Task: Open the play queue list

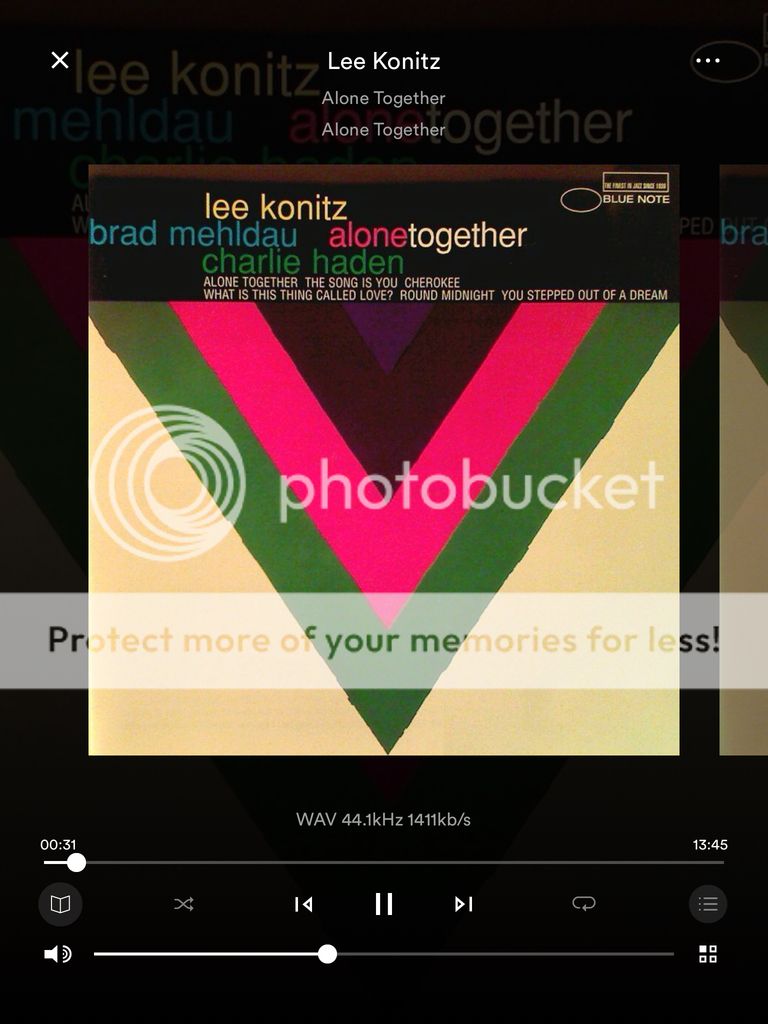Action: pos(708,904)
